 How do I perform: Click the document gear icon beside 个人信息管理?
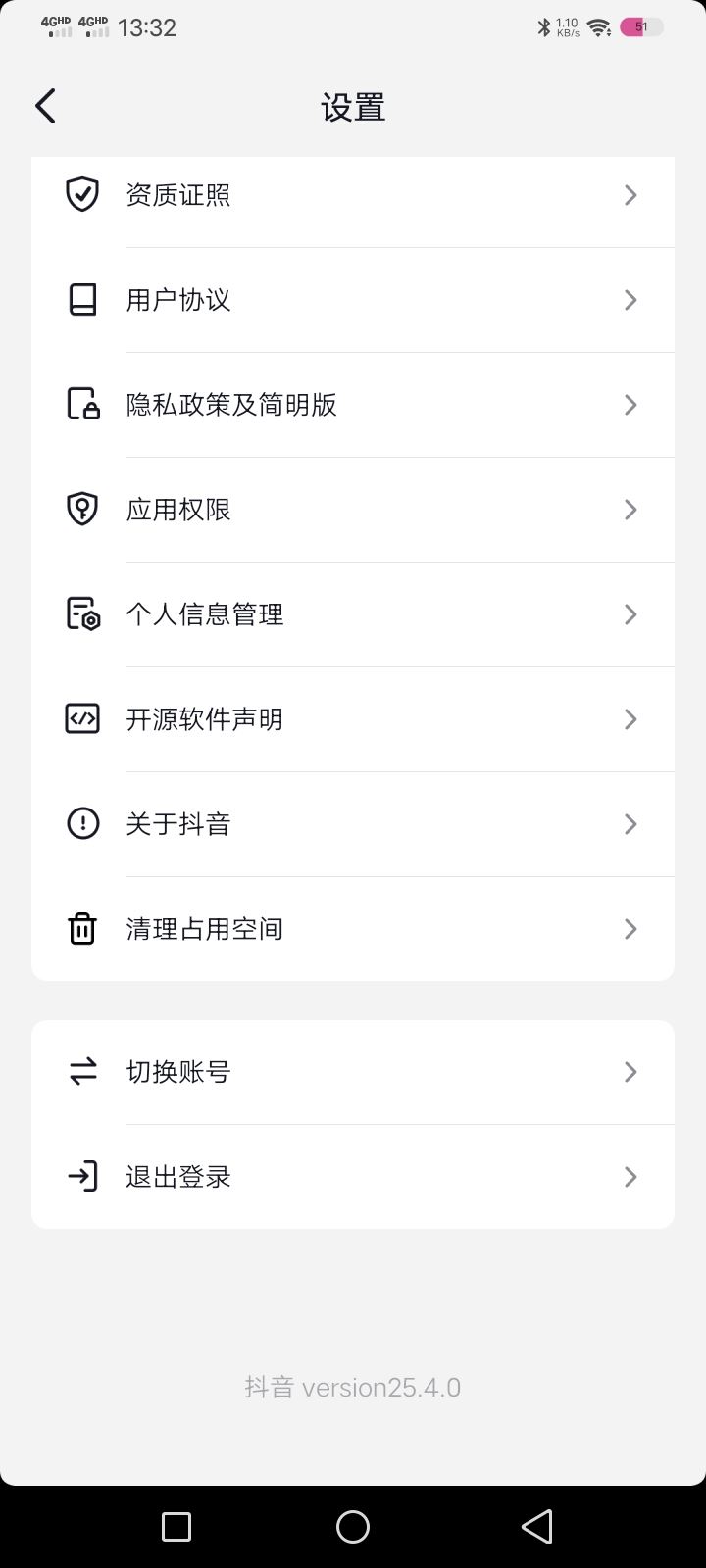click(82, 613)
